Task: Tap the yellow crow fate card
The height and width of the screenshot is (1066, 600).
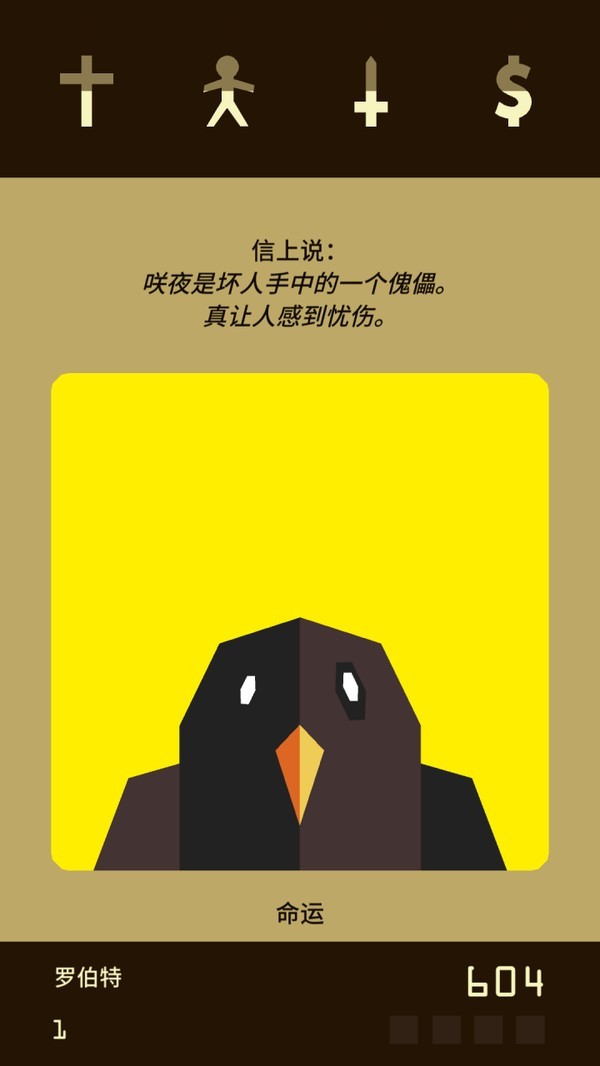Action: tap(300, 621)
